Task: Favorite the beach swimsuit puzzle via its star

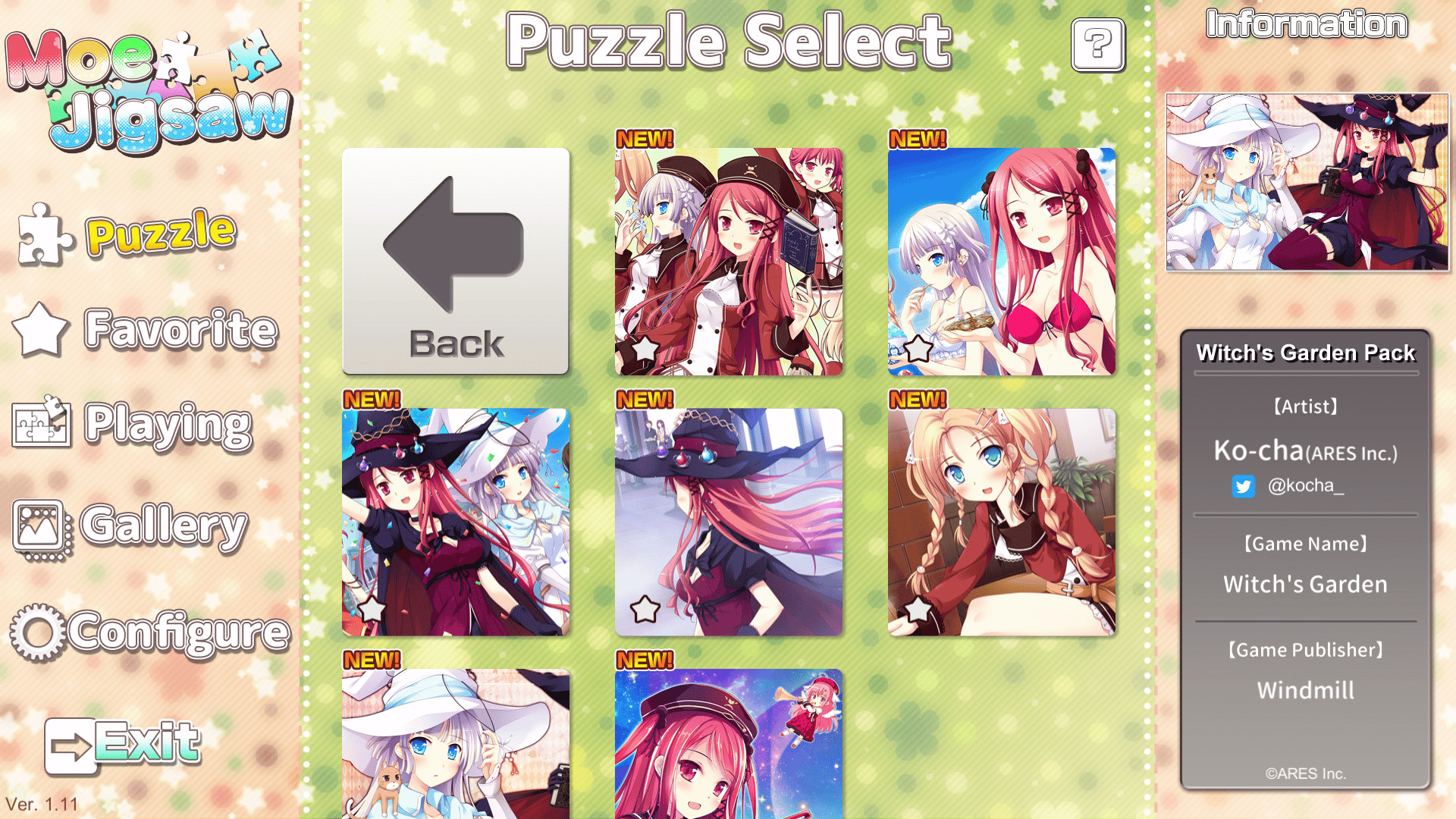Action: [x=918, y=349]
